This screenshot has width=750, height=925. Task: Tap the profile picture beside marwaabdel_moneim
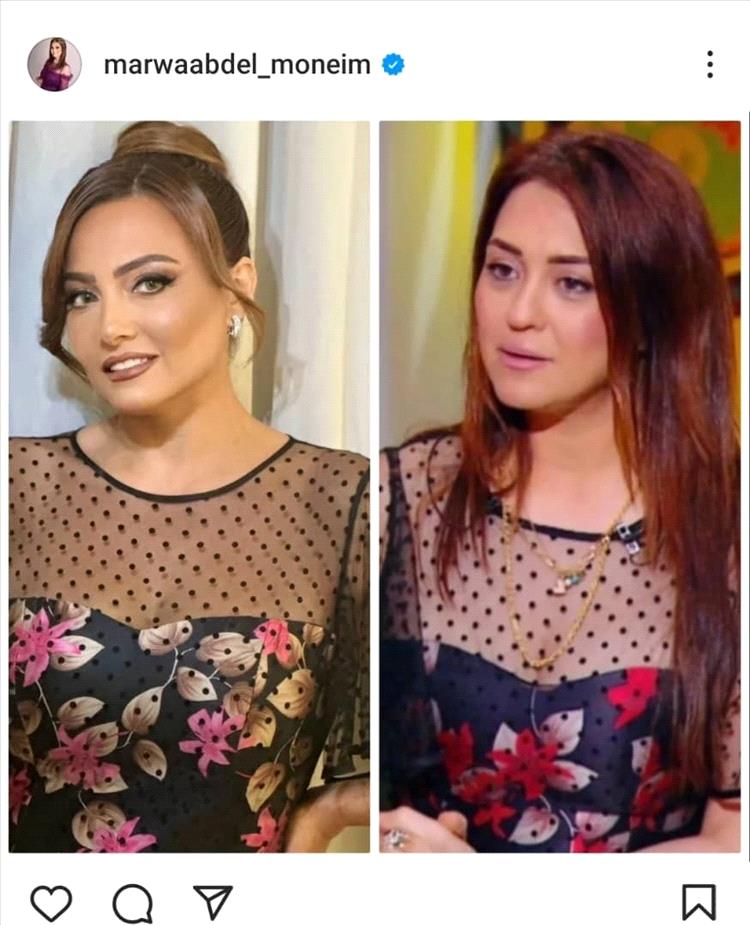click(x=54, y=65)
